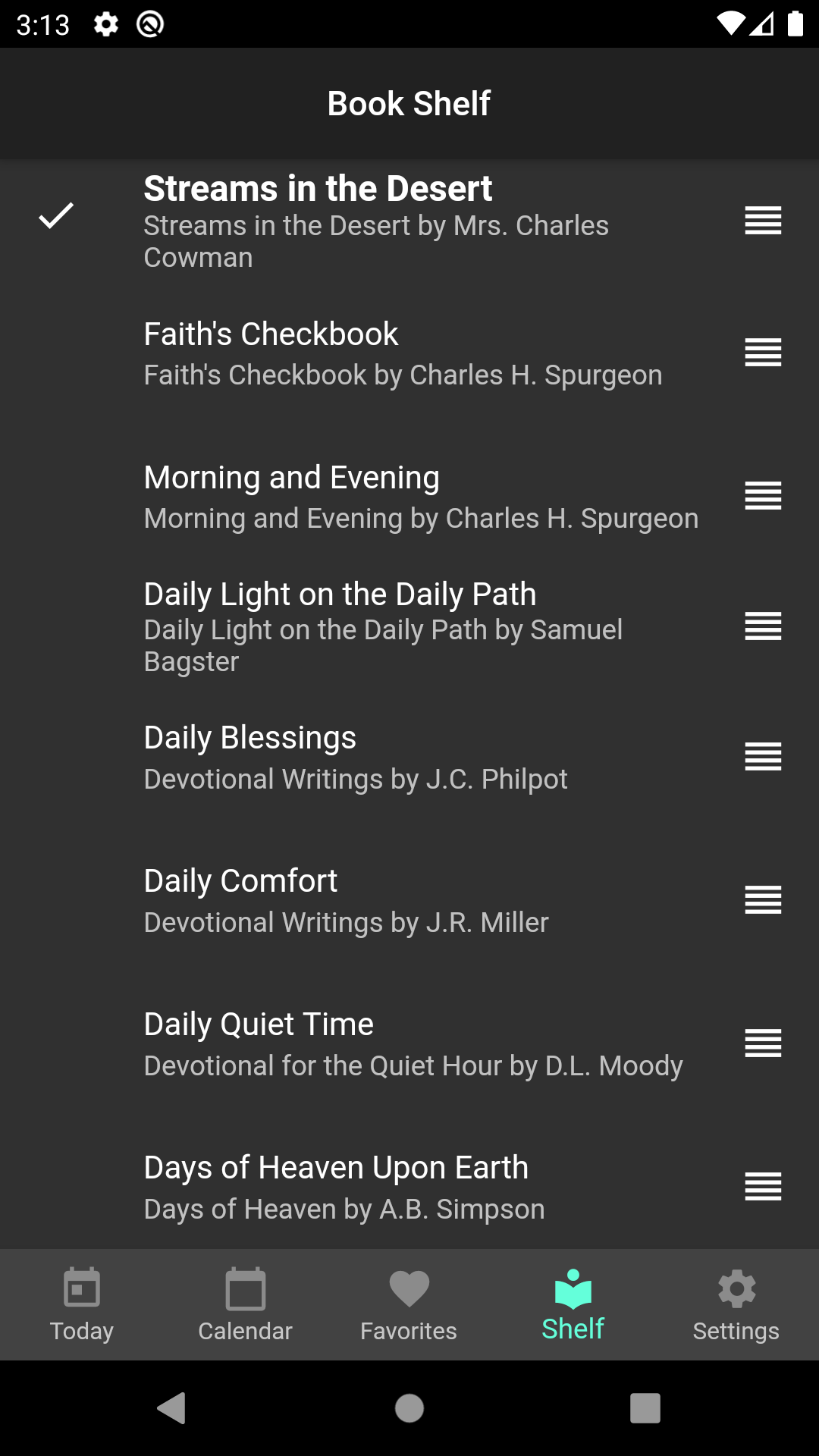Tap the Android home button
Viewport: 819px width, 1456px height.
click(x=409, y=1409)
